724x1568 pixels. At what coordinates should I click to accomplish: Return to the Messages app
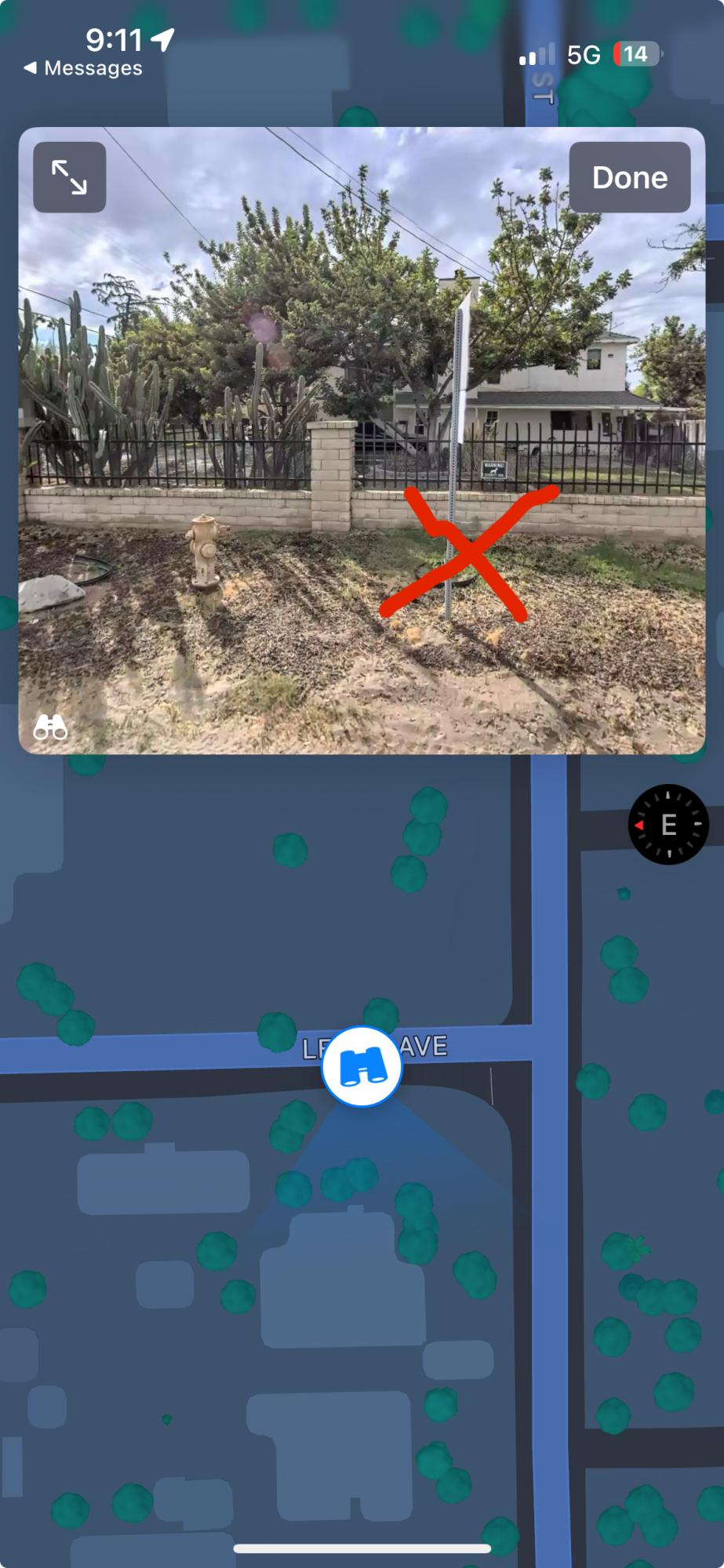(83, 68)
